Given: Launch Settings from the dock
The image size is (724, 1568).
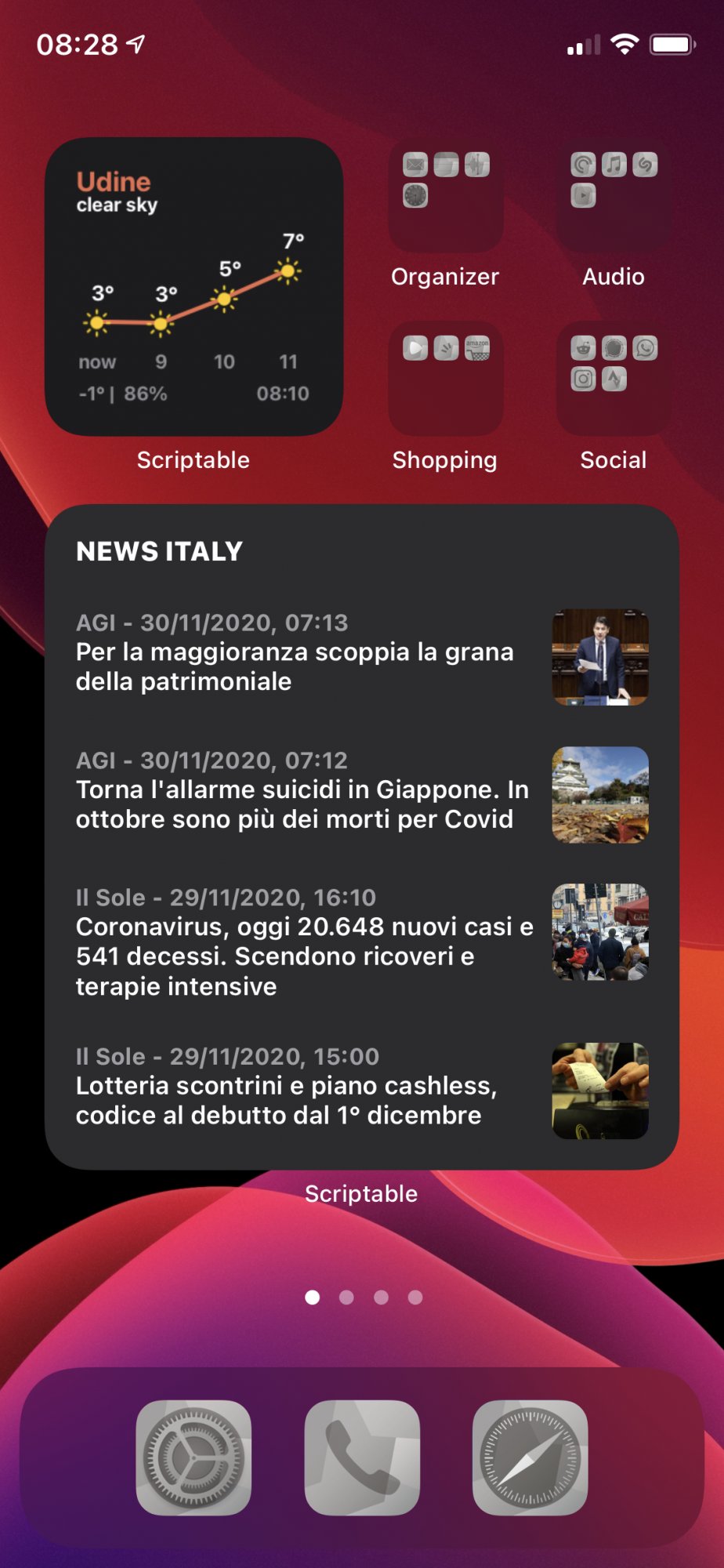Looking at the screenshot, I should [x=194, y=1457].
